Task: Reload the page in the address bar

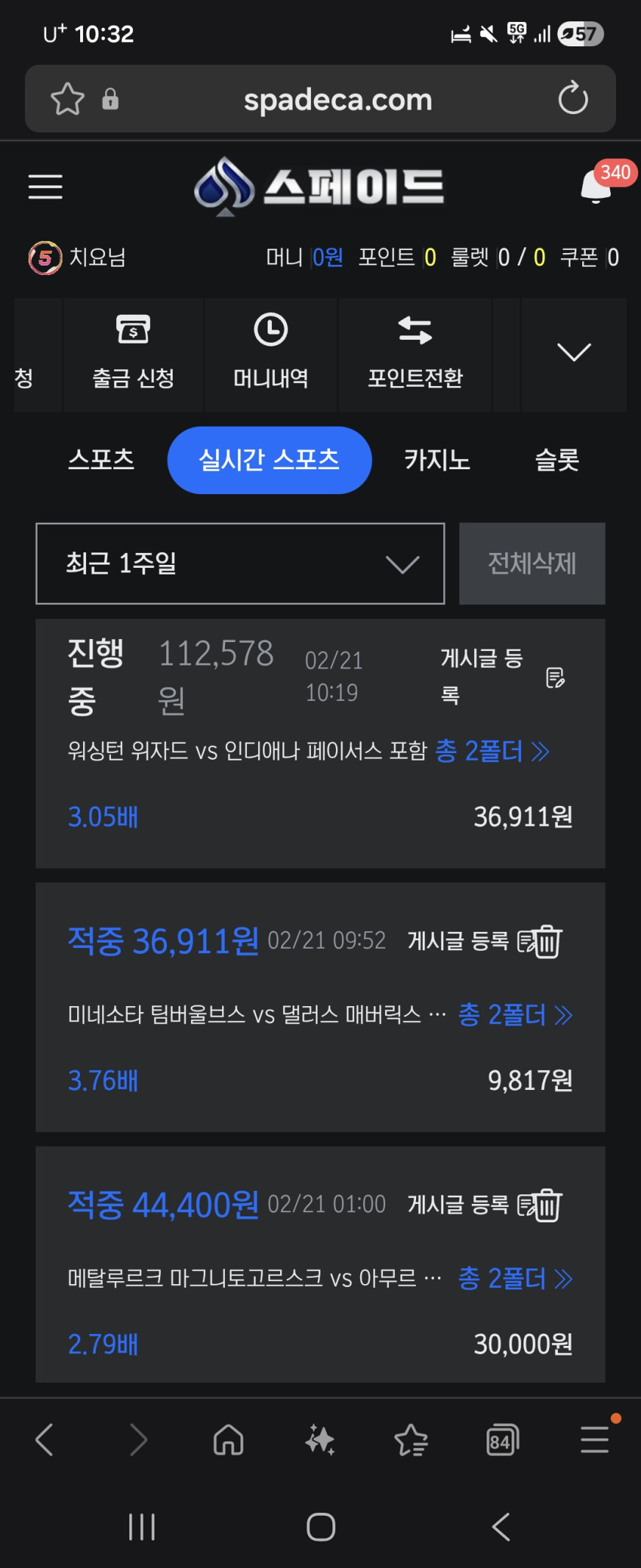Action: click(x=573, y=99)
